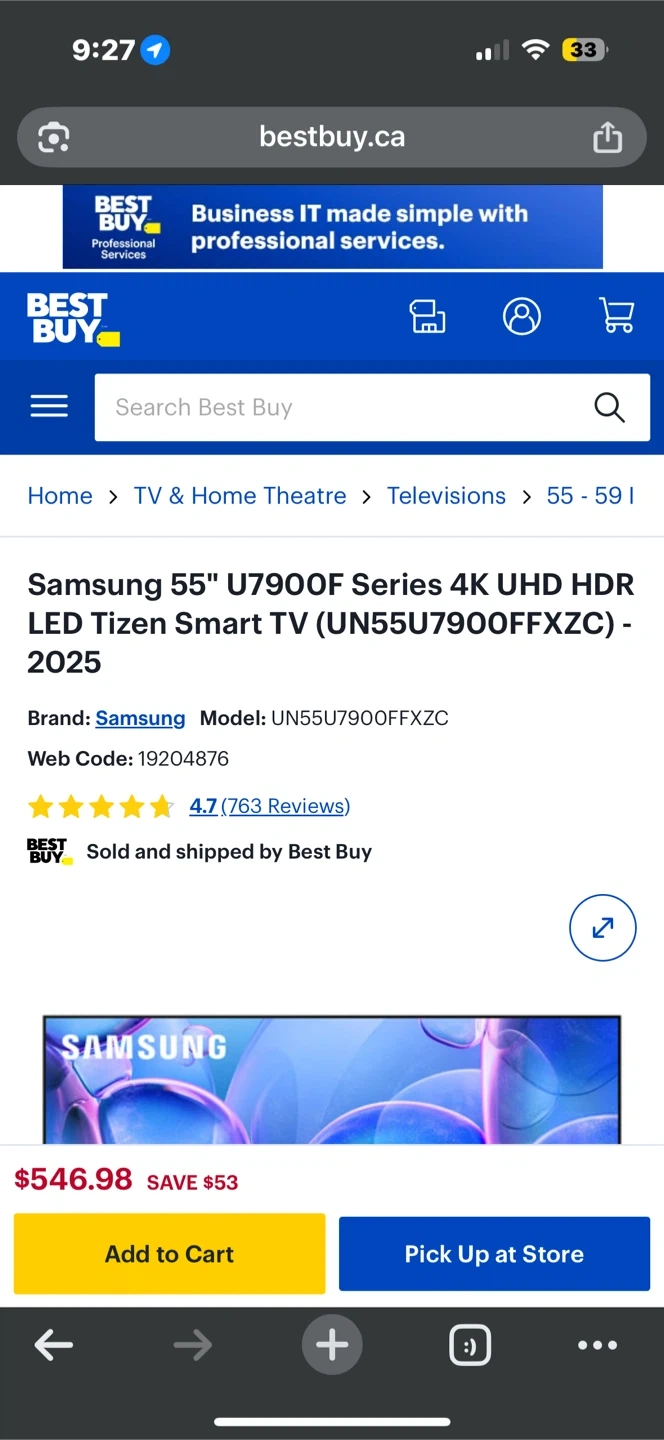Share this Best Buy page
Viewport: 664px width, 1440px height.
tap(607, 137)
